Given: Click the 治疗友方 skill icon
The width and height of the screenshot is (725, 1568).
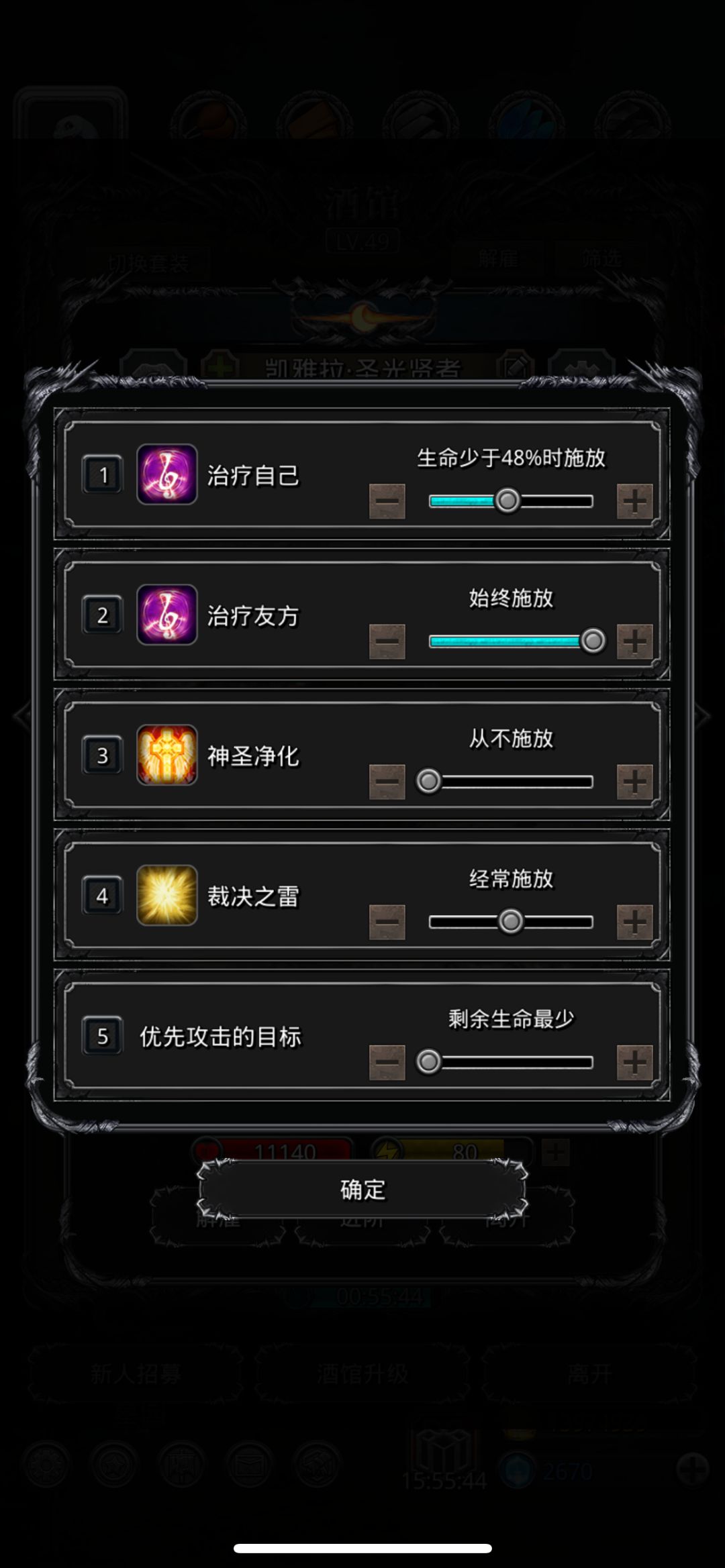Looking at the screenshot, I should [166, 615].
